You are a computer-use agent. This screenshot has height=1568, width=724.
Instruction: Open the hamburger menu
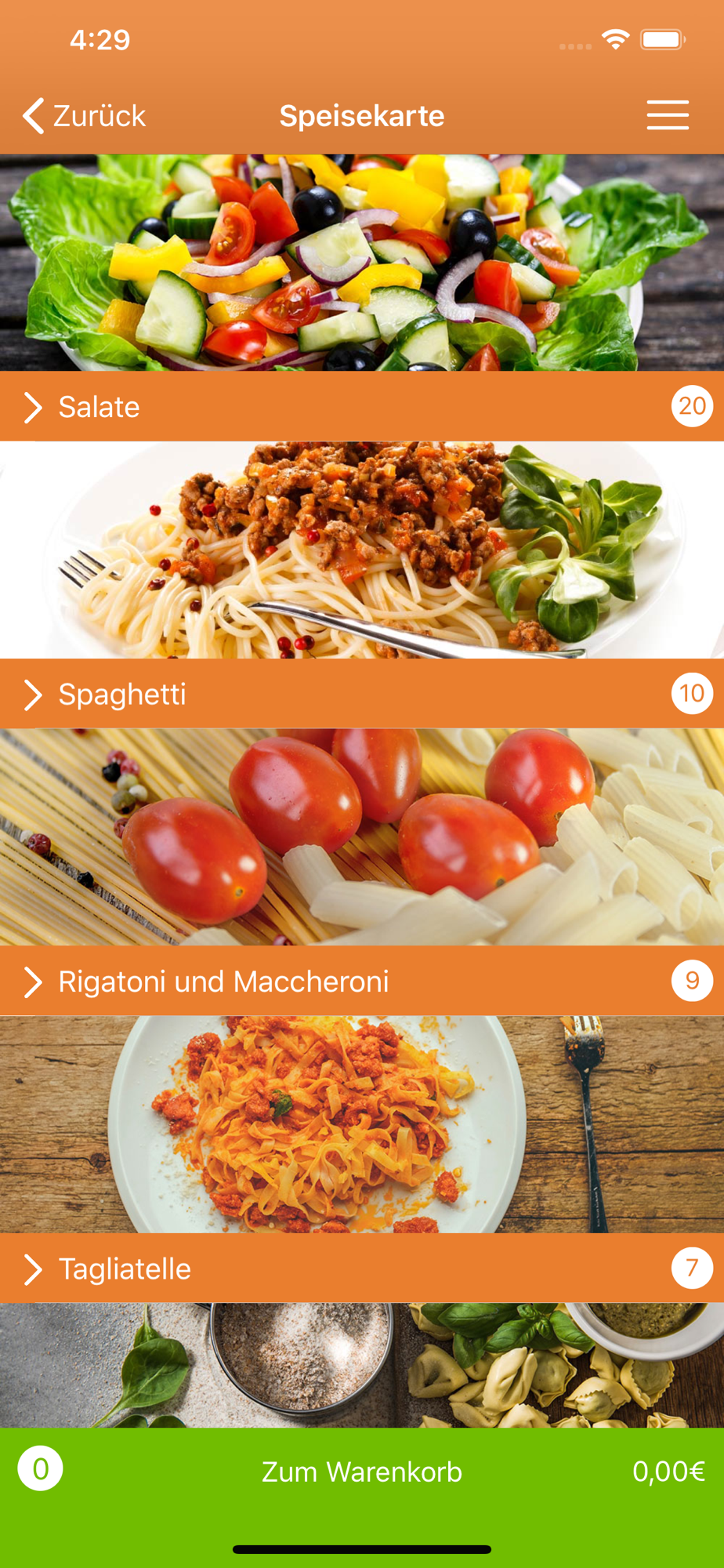[668, 115]
